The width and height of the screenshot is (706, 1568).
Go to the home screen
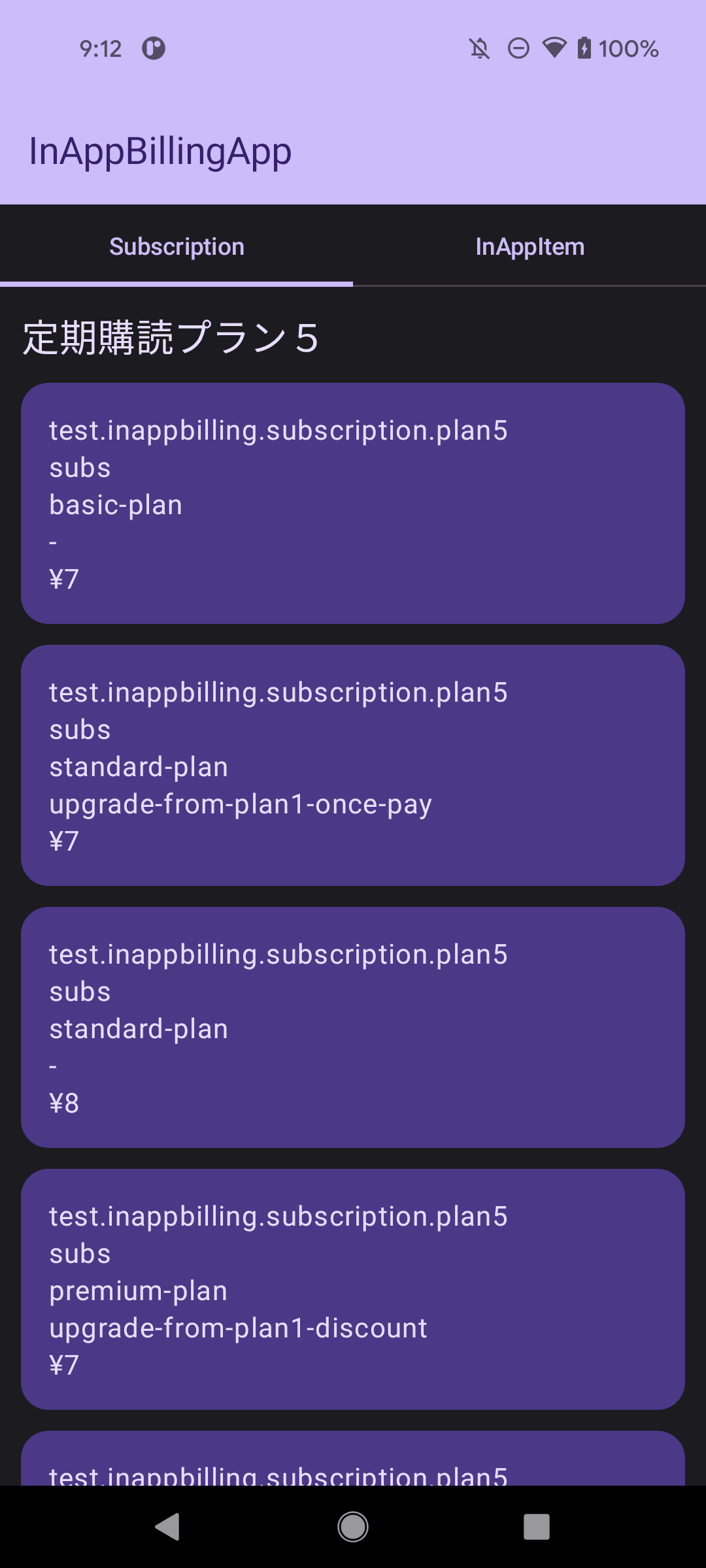point(353,1527)
